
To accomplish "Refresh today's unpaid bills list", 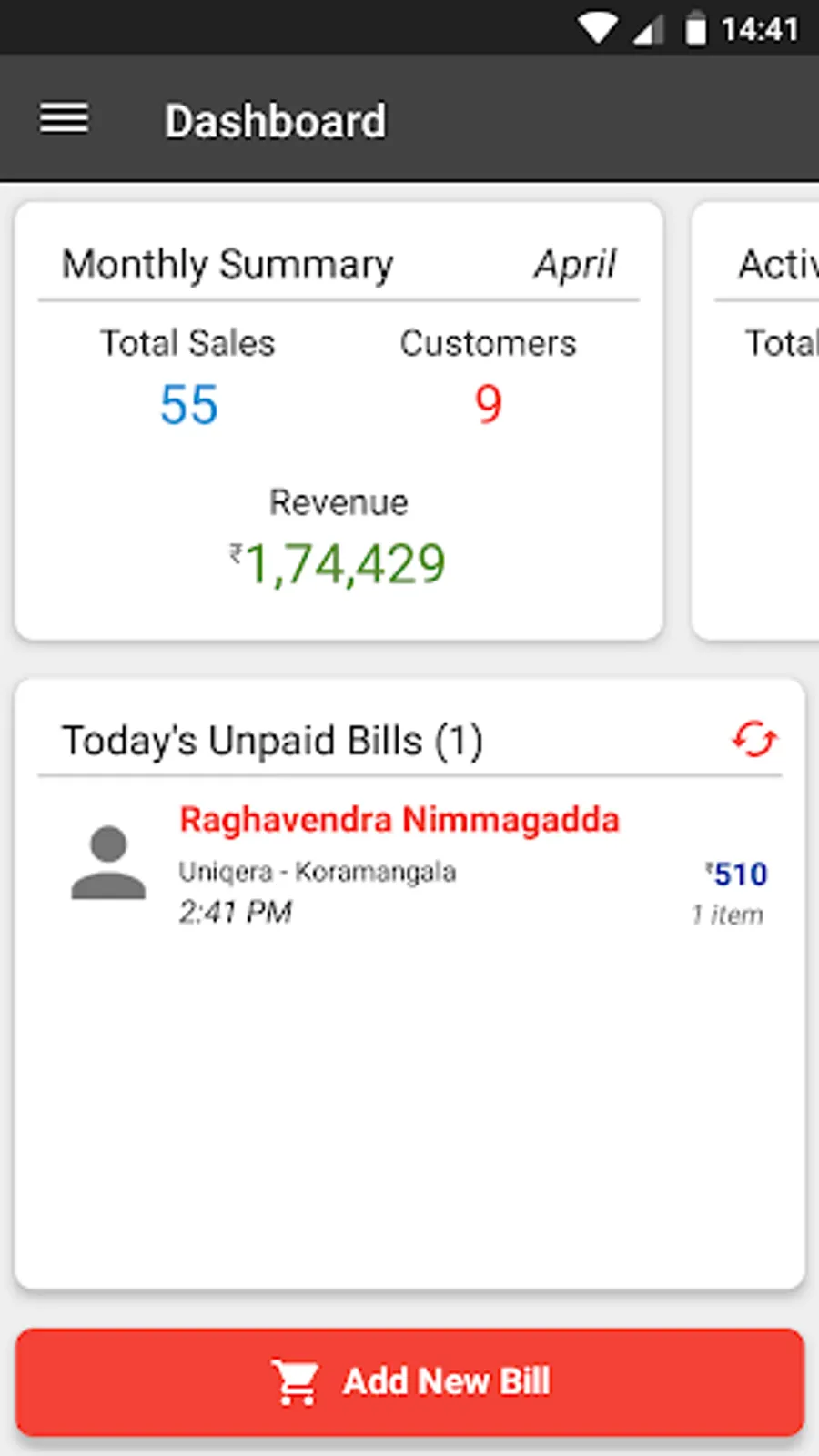I will coord(754,739).
